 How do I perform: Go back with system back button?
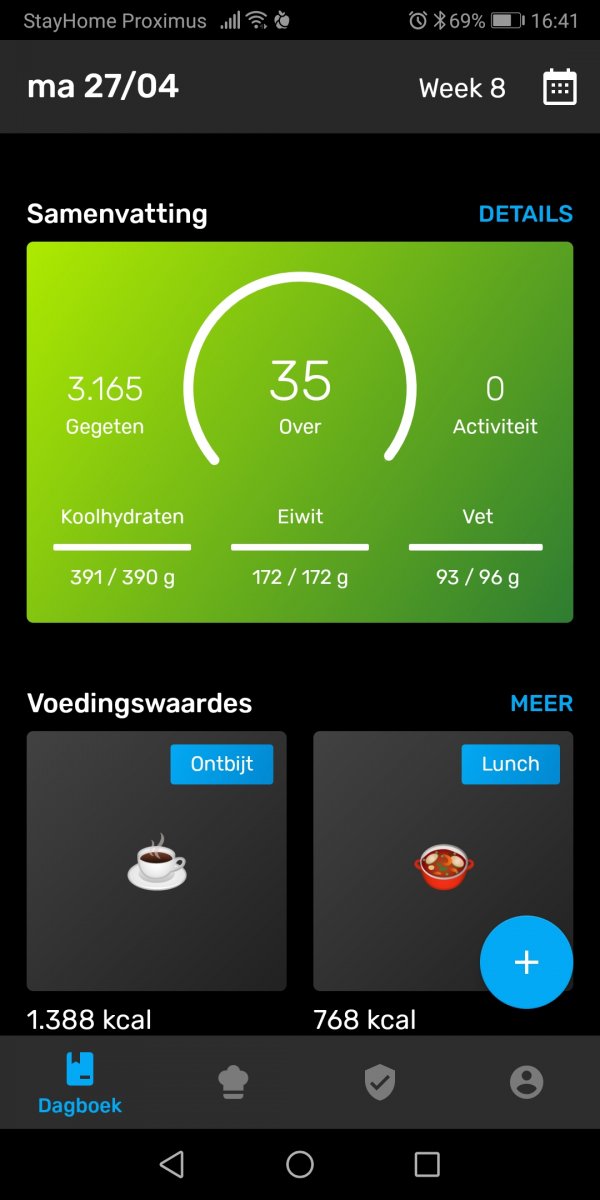(172, 1164)
